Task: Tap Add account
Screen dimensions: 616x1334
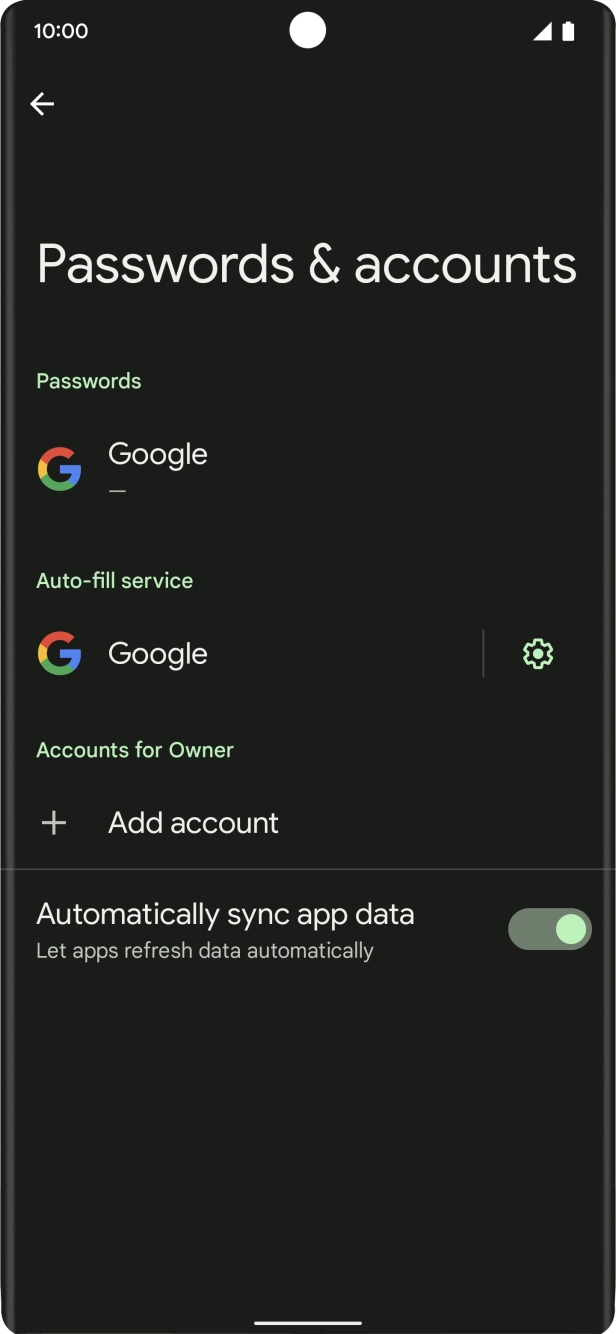Action: [193, 823]
